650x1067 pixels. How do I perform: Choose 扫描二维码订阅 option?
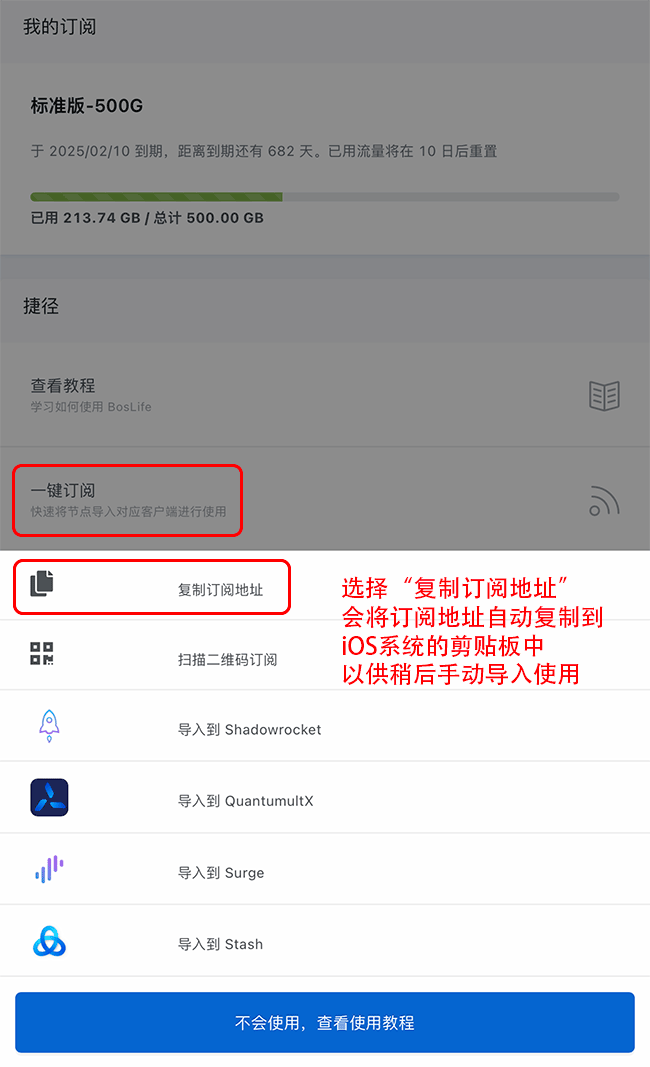click(227, 659)
